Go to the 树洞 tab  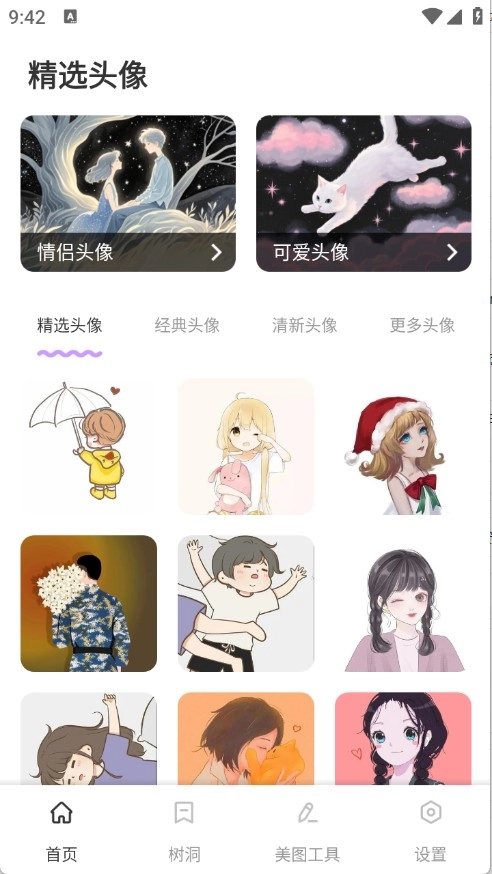(x=184, y=831)
